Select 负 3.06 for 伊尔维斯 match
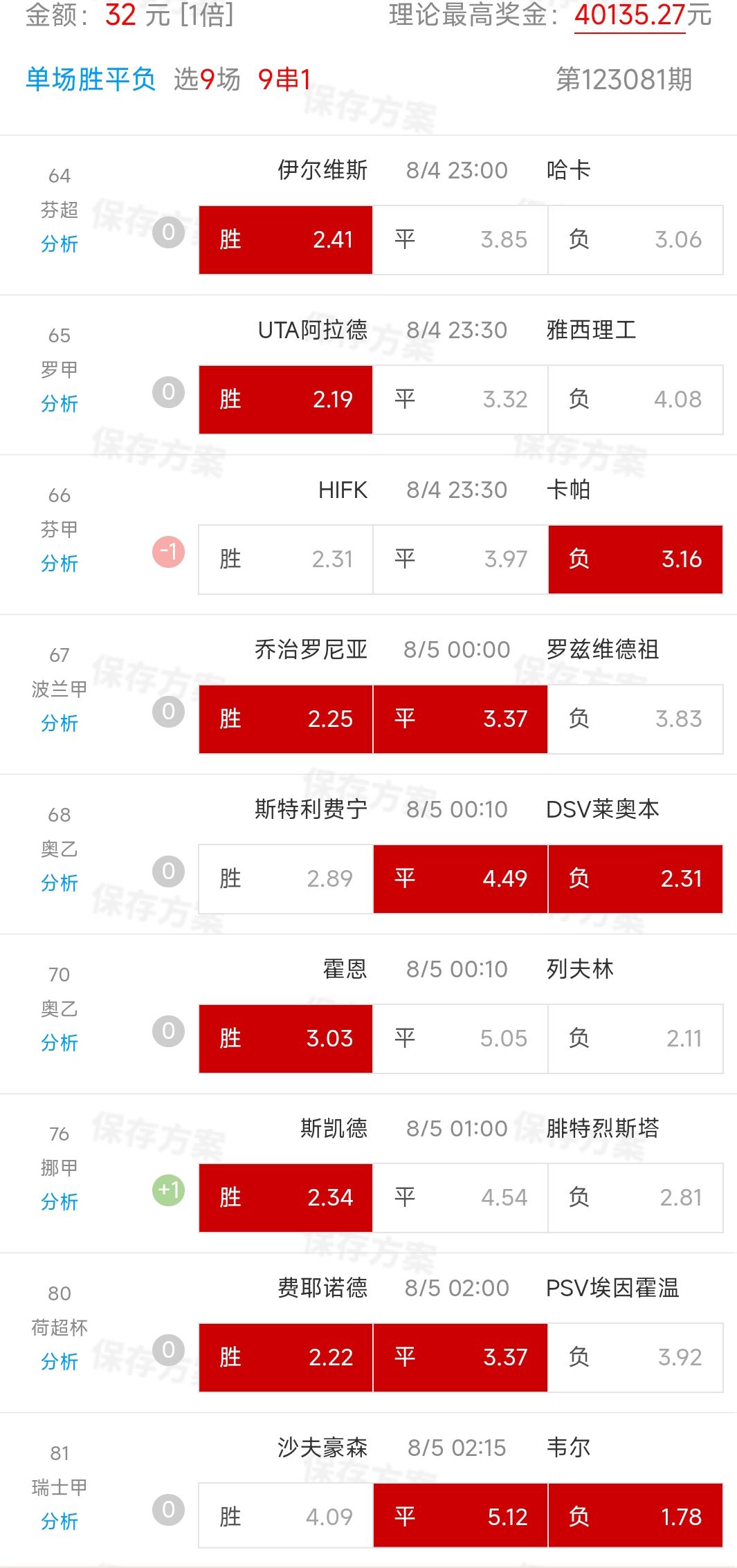737x1568 pixels. point(635,240)
